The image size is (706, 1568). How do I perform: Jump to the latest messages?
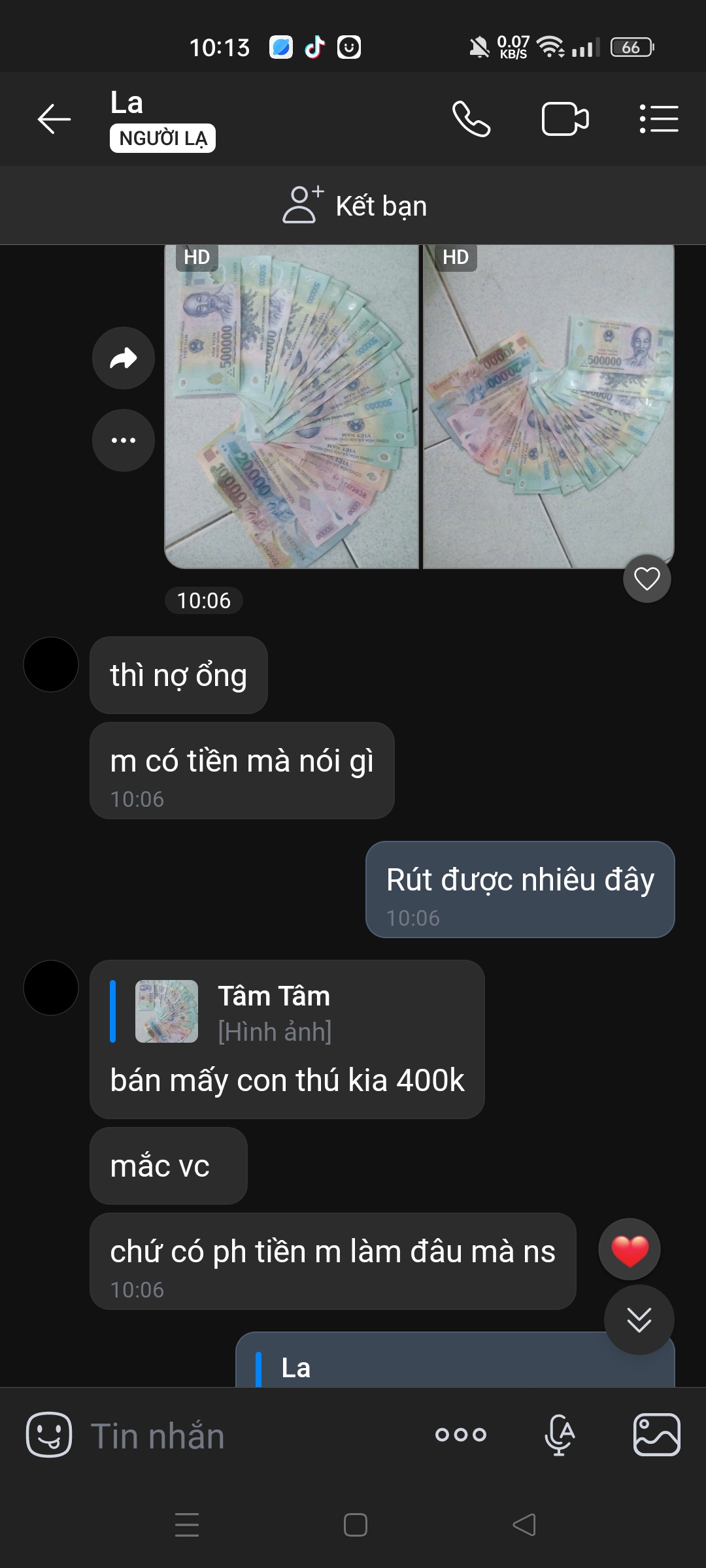[x=639, y=1320]
